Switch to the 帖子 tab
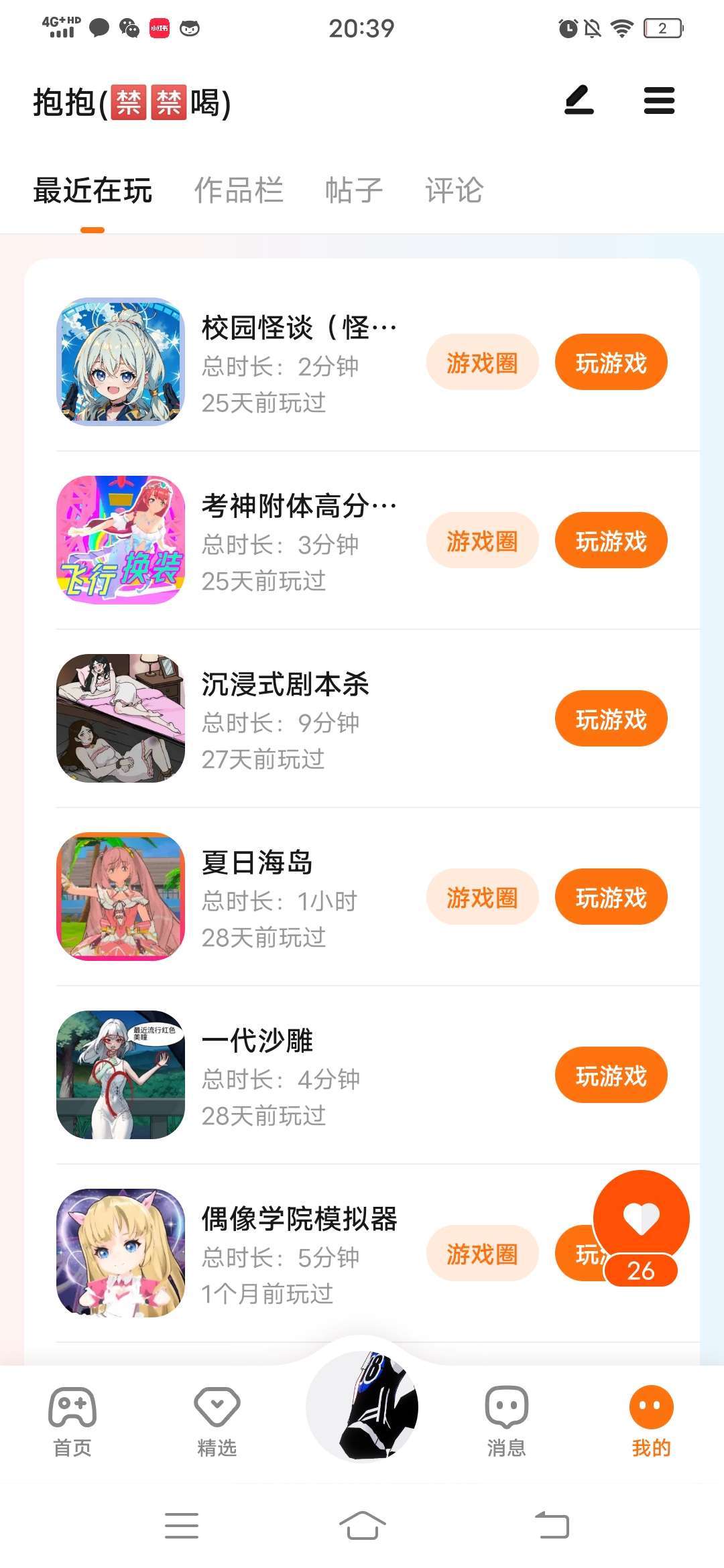The width and height of the screenshot is (724, 1568). coord(353,190)
